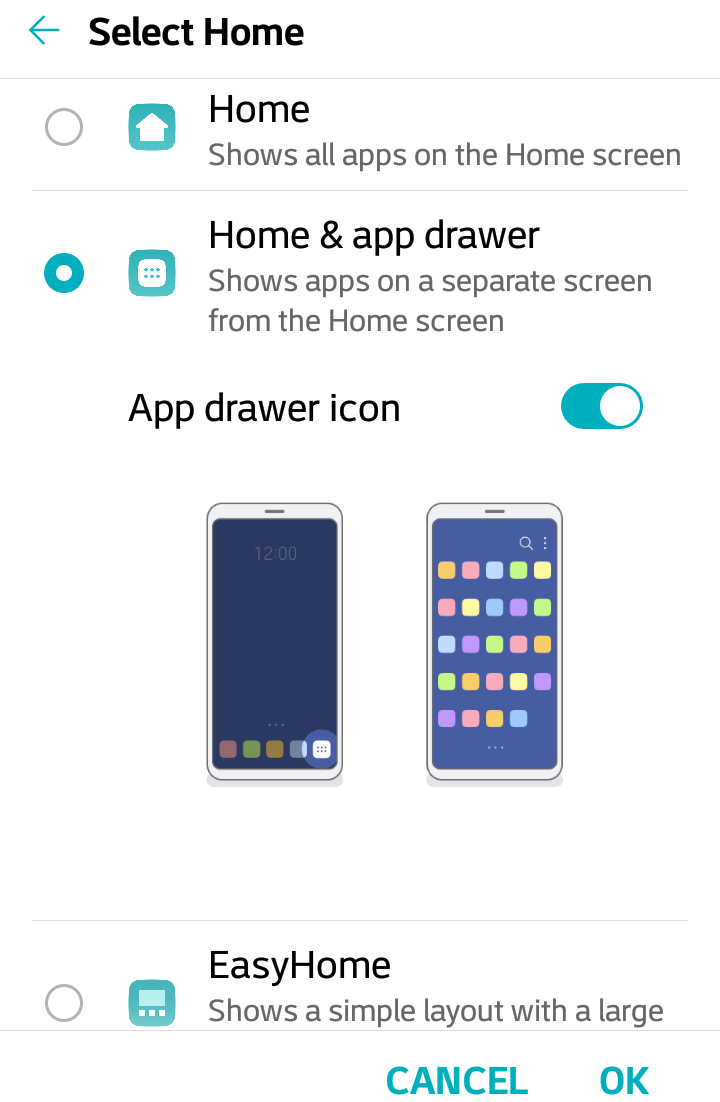Select the Home radio option
The height and width of the screenshot is (1102, 720).
64,128
